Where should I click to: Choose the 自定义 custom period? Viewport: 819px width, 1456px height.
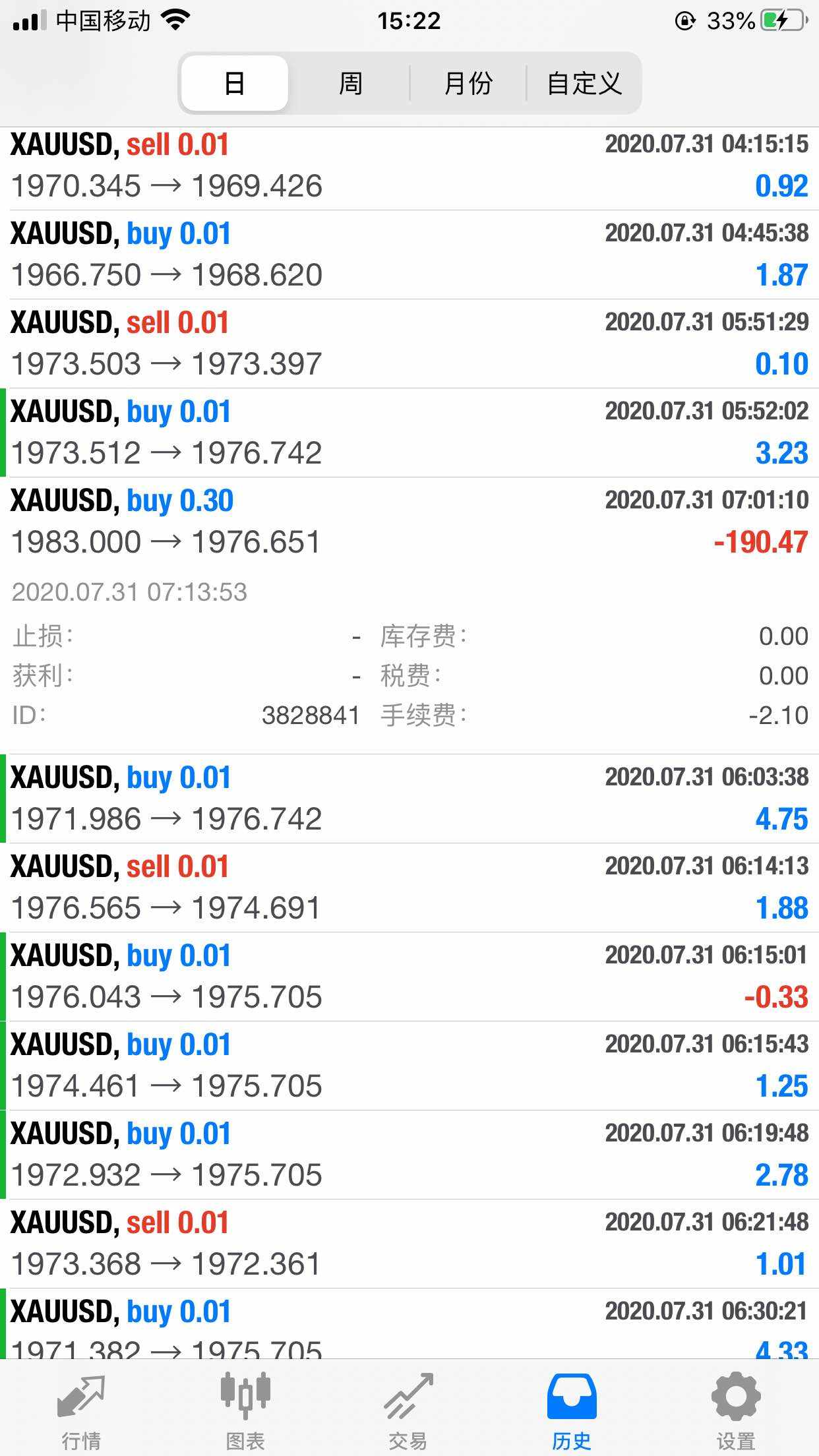[x=584, y=83]
